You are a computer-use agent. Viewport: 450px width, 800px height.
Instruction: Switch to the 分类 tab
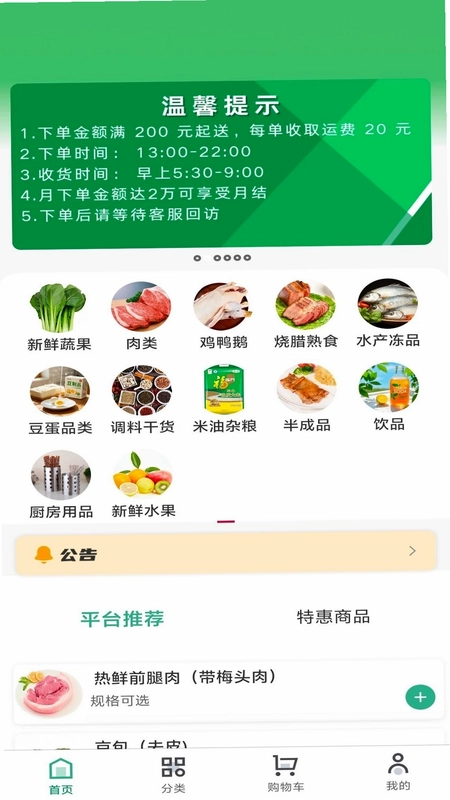coord(173,774)
